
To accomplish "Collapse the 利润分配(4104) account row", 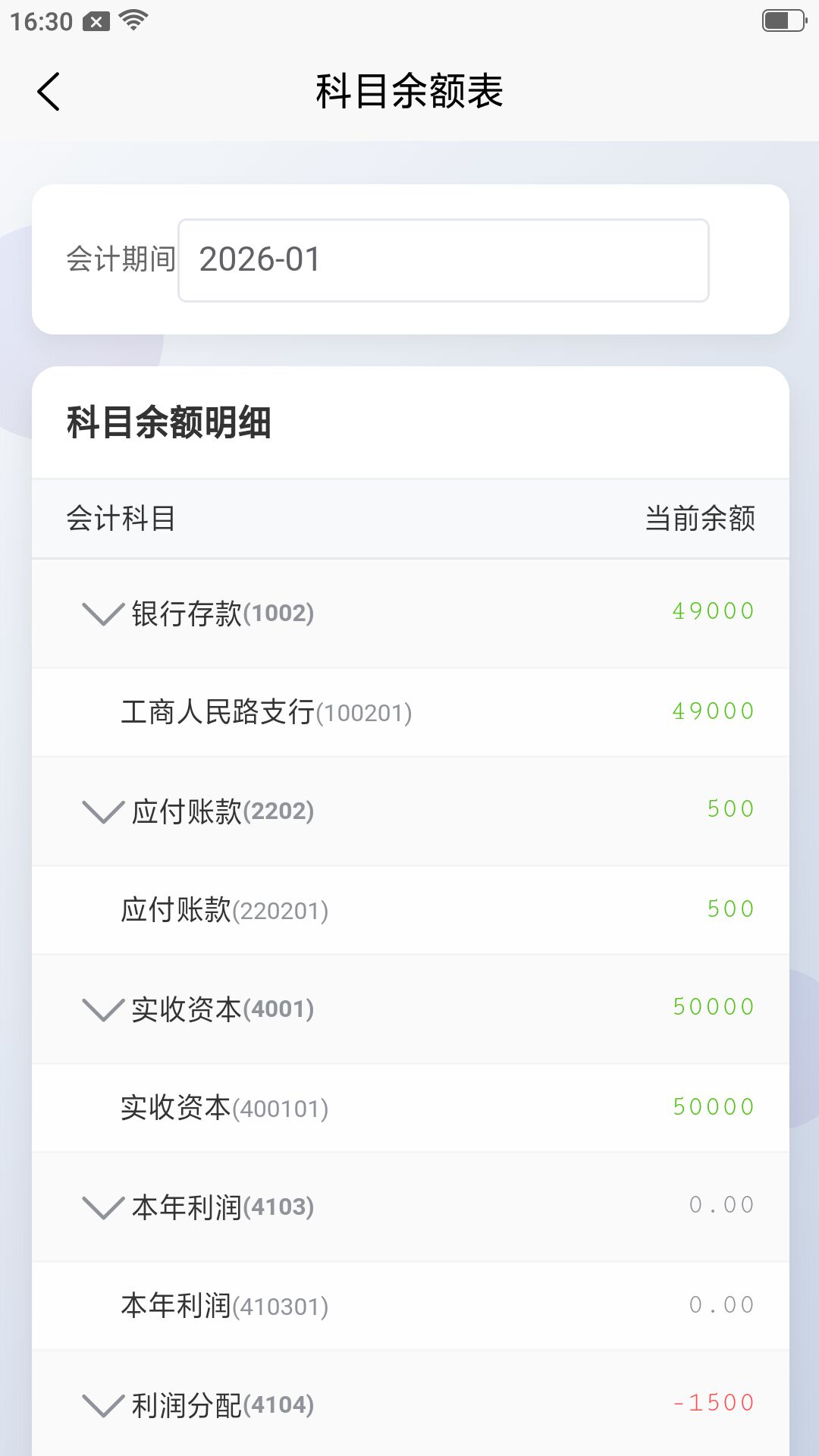I will coord(103,1405).
